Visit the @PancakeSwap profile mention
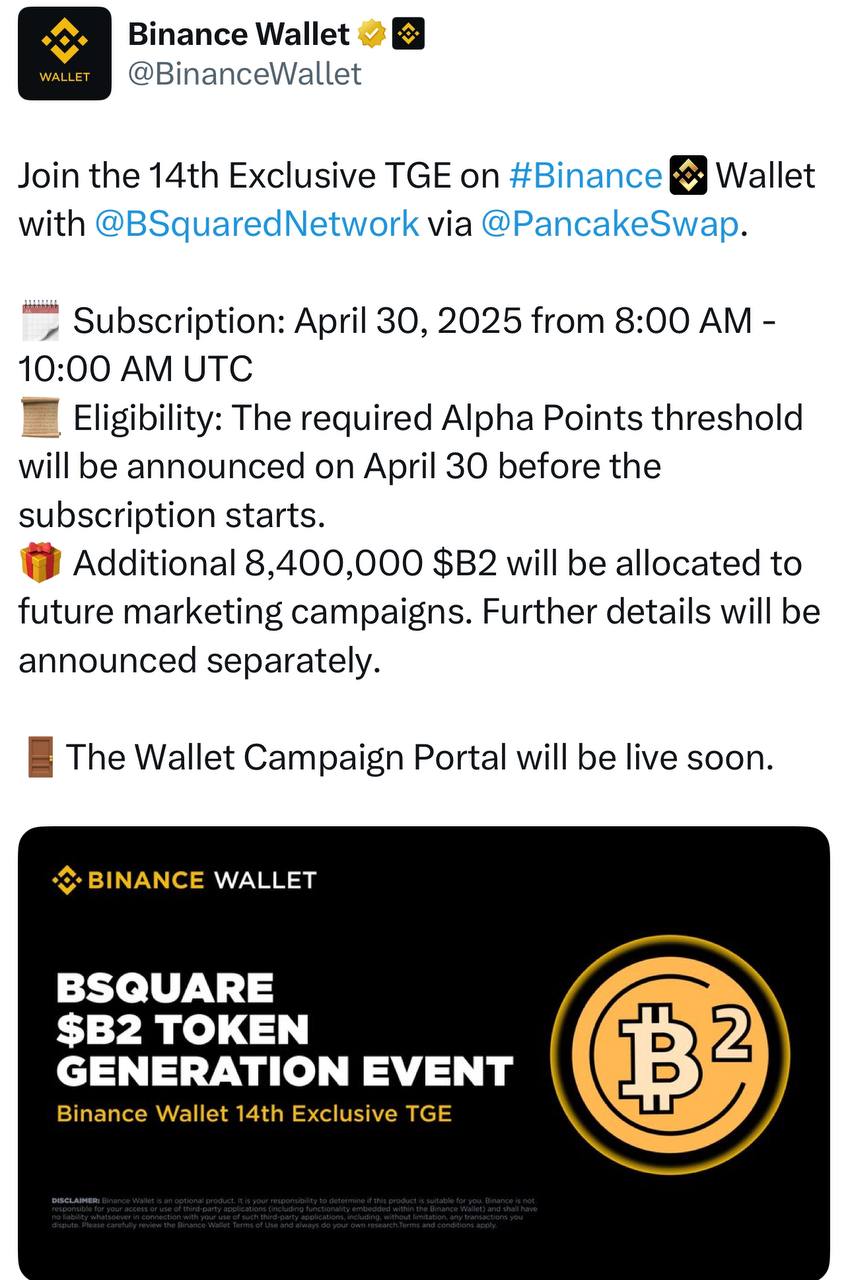 tap(610, 224)
